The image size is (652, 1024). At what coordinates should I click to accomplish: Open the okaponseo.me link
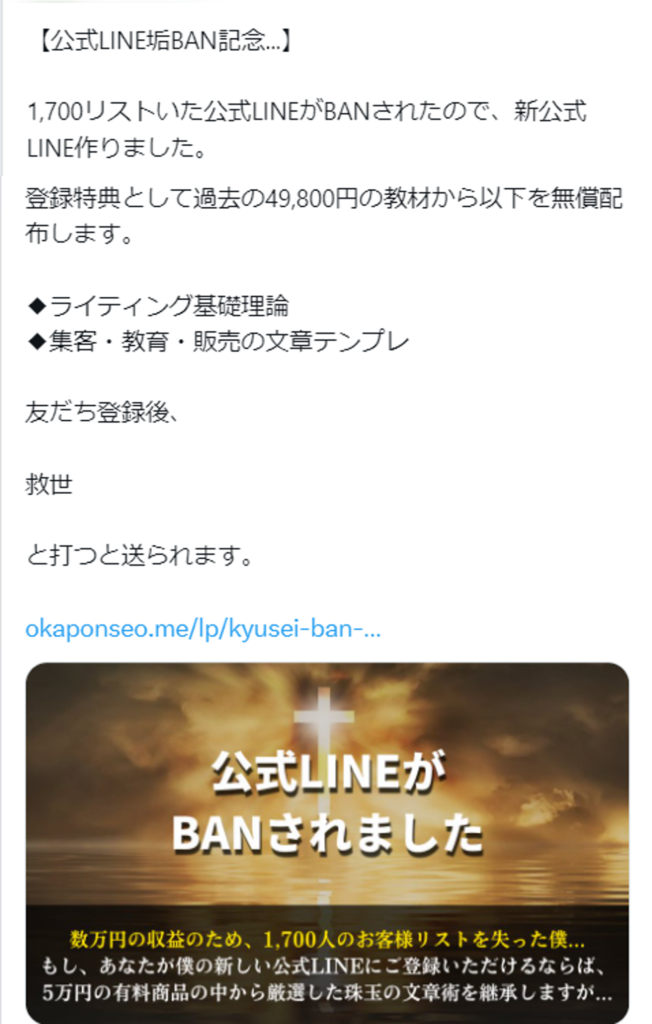tap(203, 630)
